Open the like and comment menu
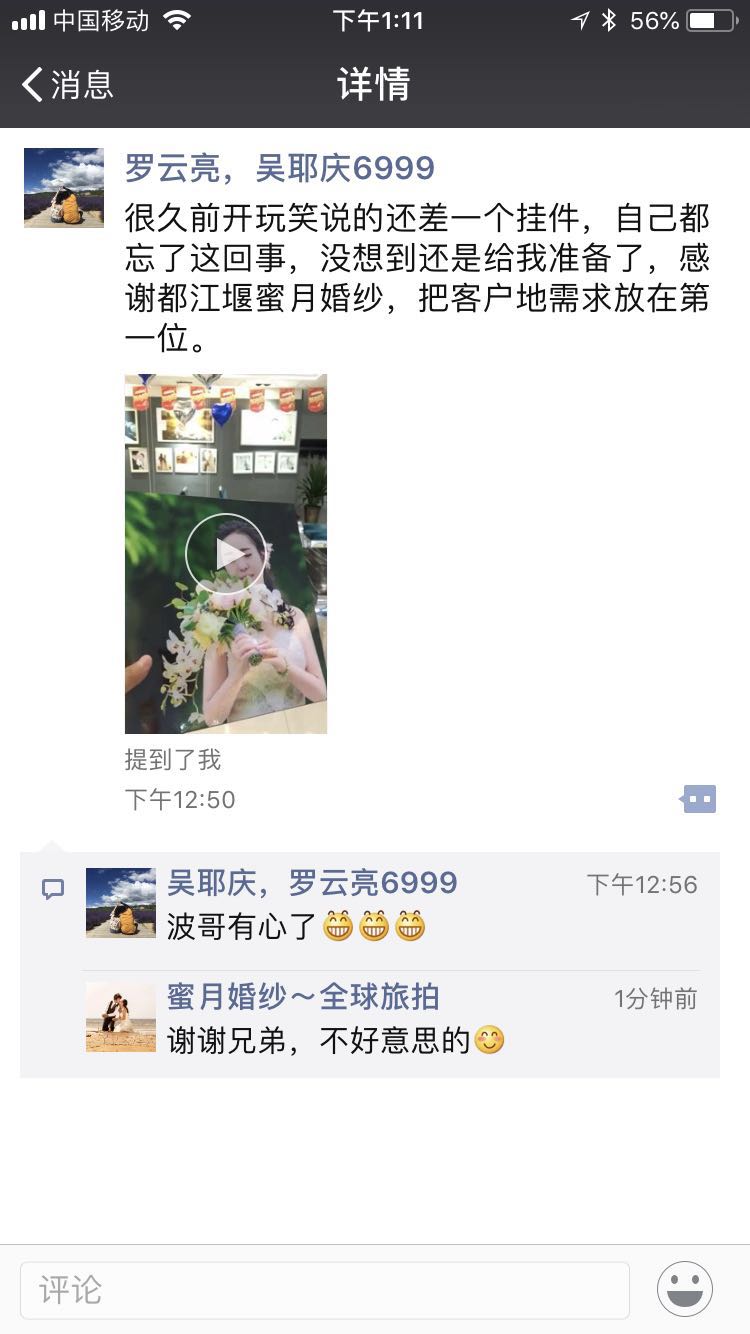Screen dimensions: 750x1334 coord(699,798)
